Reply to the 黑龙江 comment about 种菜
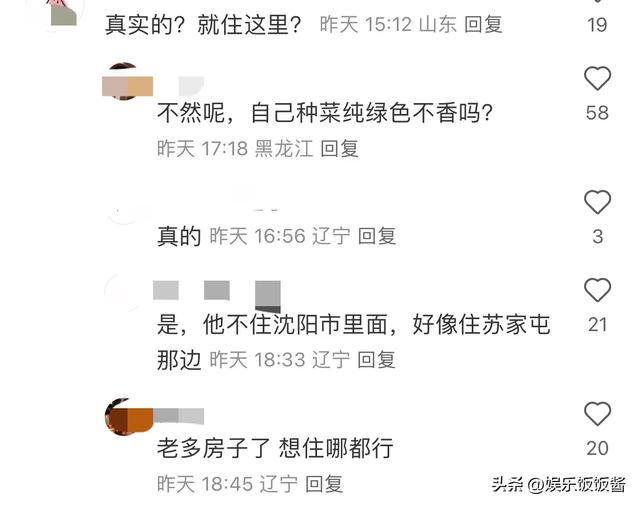 (x=340, y=149)
